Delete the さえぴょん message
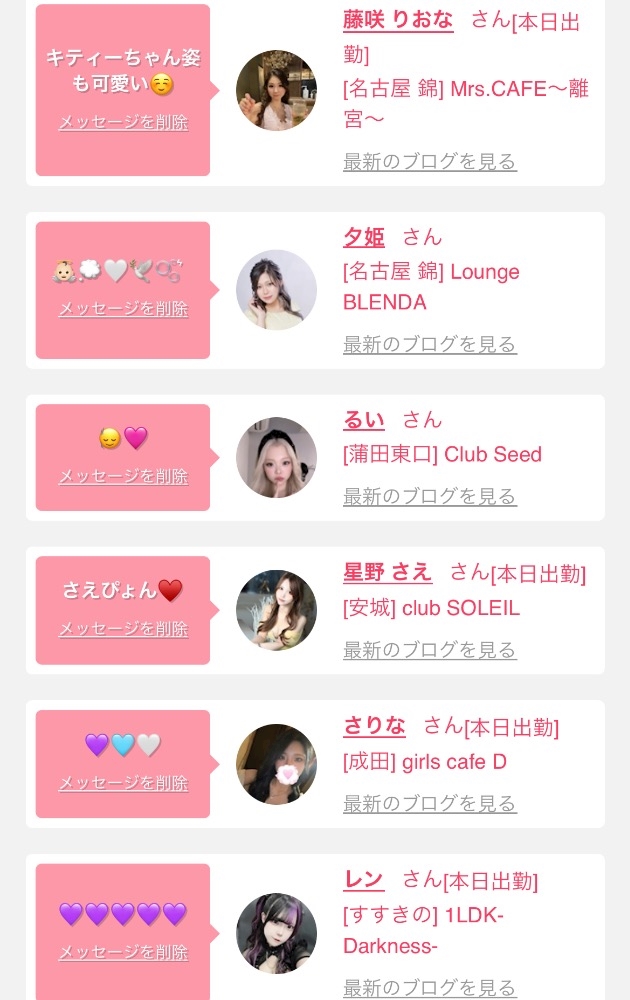Image resolution: width=630 pixels, height=1000 pixels. [x=123, y=629]
